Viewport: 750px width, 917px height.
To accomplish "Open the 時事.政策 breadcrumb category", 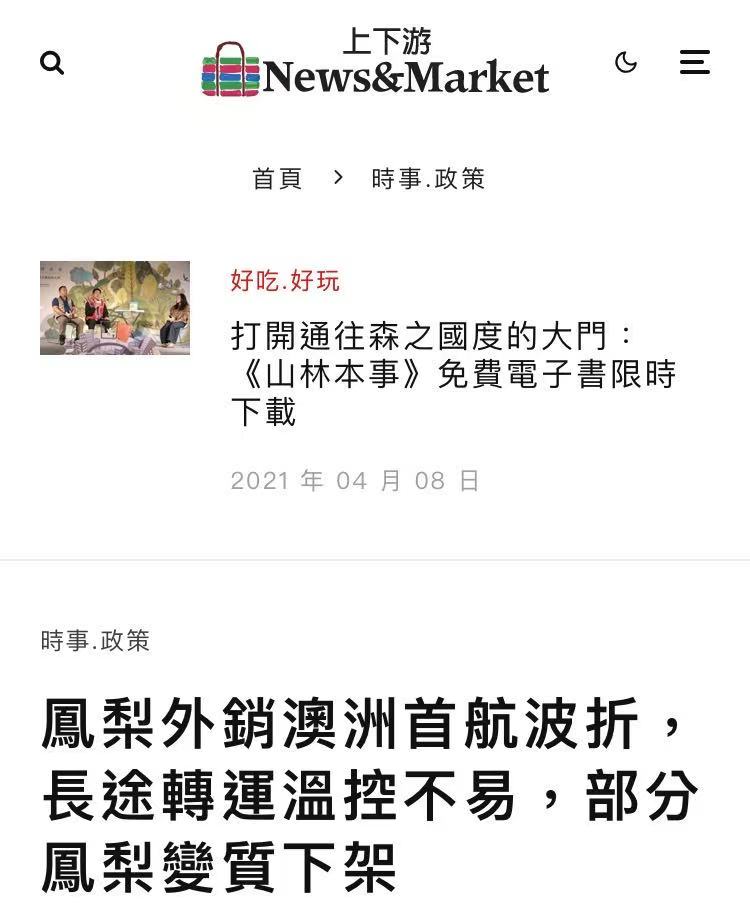I will click(428, 179).
